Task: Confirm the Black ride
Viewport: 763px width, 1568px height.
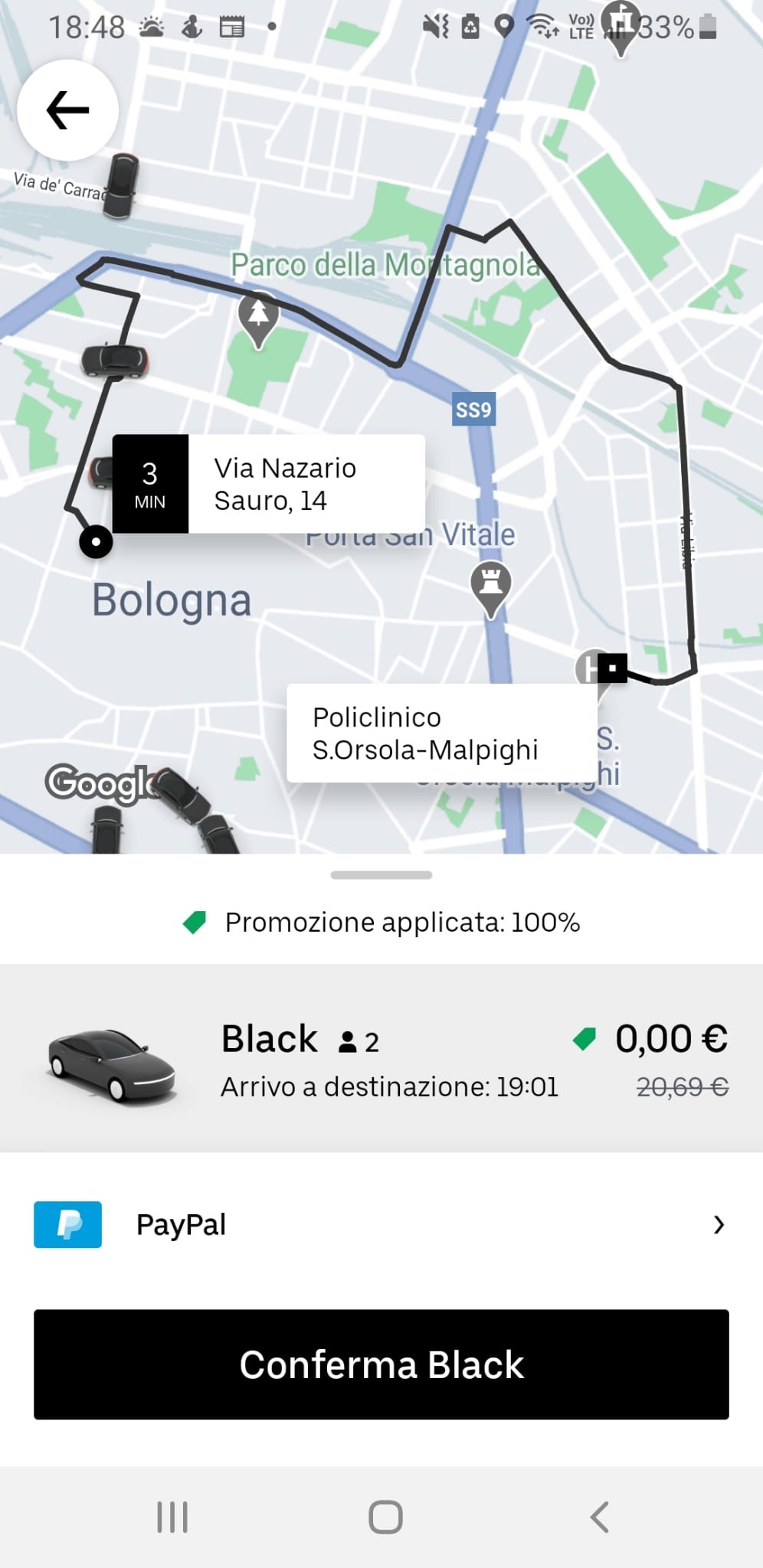Action: point(381,1364)
